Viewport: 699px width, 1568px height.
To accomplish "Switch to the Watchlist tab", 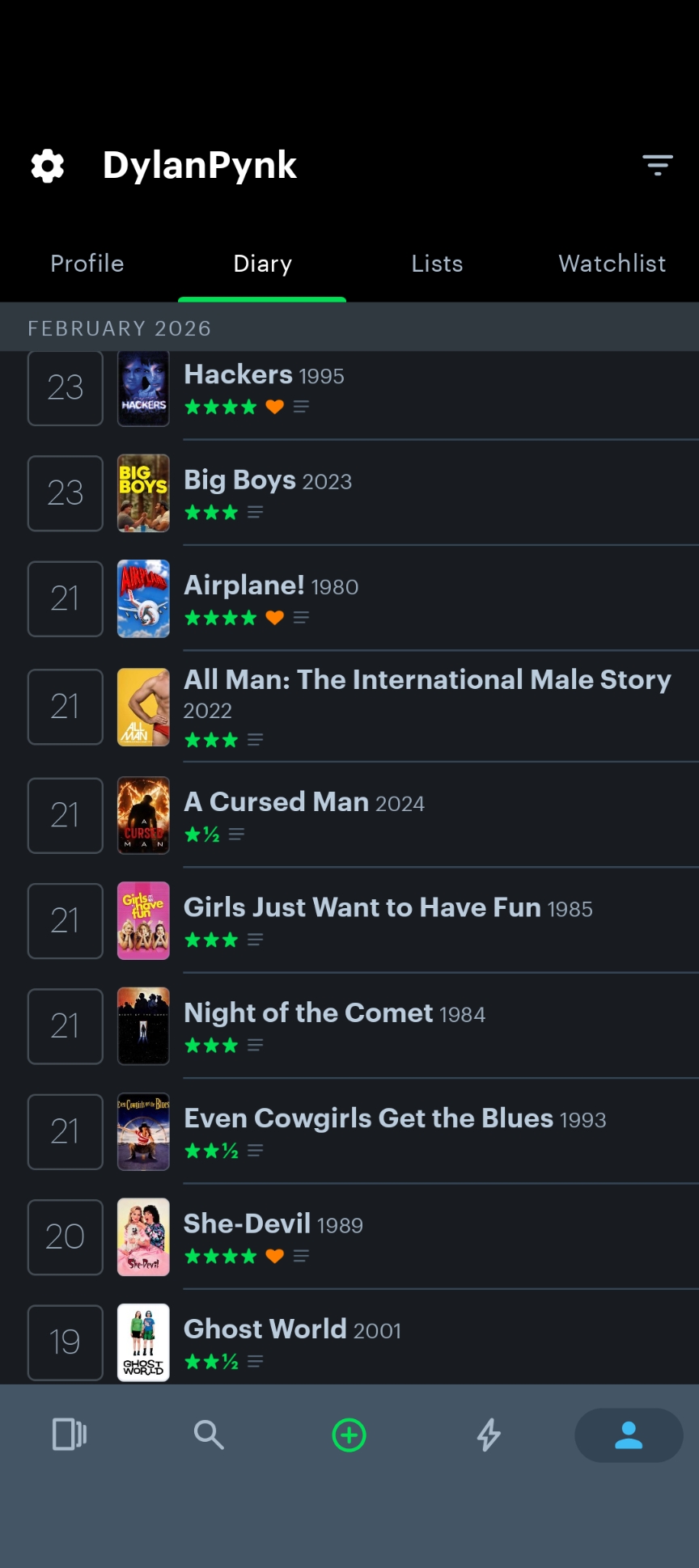I will point(612,264).
